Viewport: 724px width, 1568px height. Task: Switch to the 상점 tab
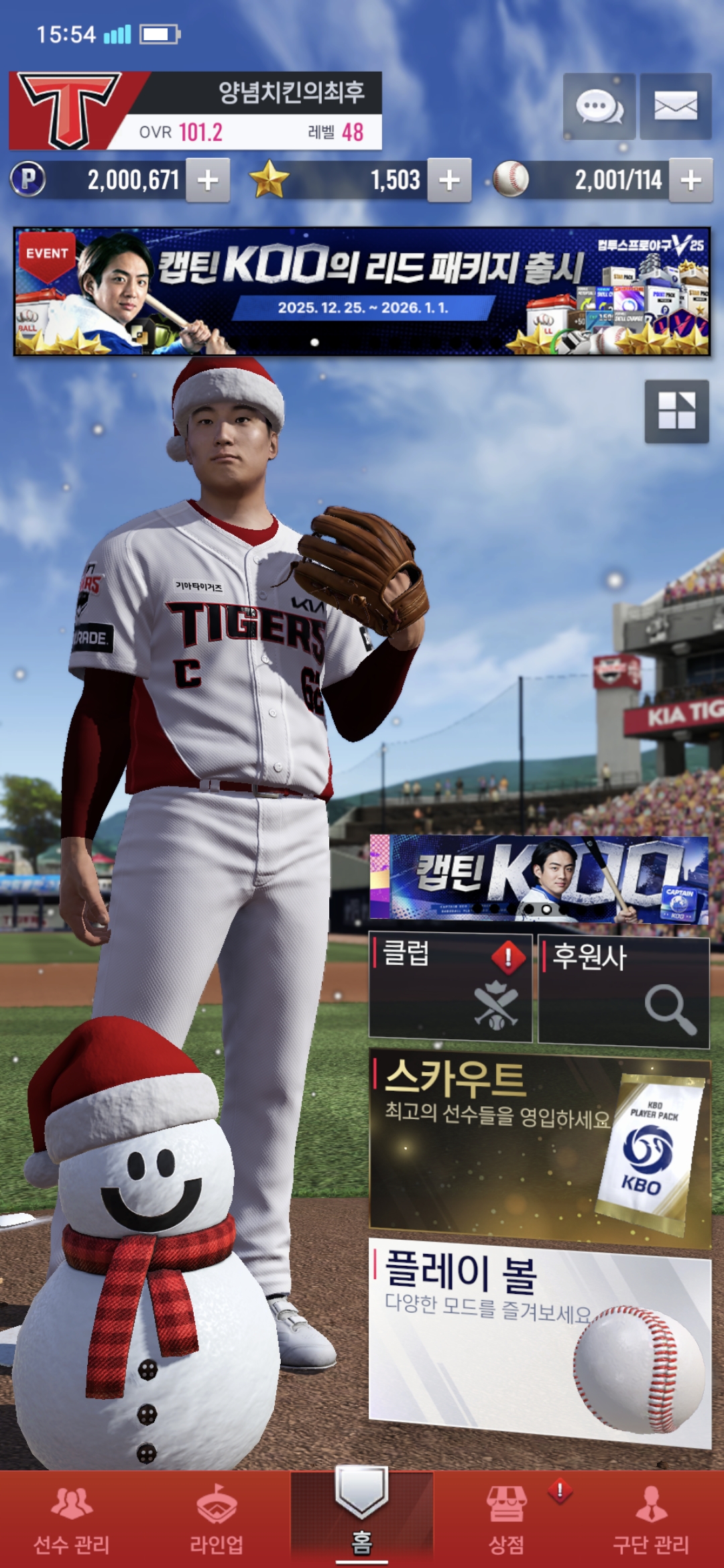tap(507, 1520)
